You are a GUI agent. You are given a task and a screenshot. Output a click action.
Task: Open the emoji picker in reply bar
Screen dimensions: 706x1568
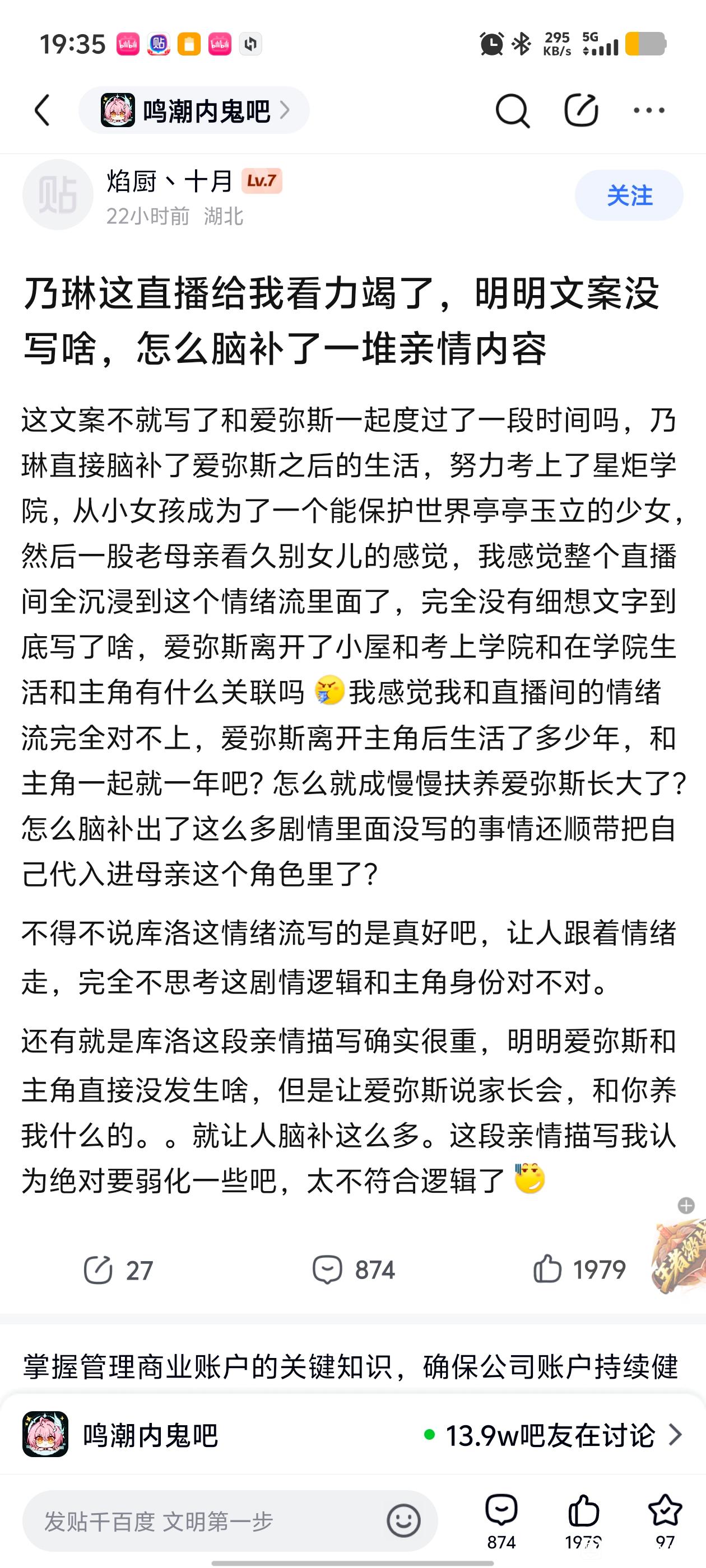[403, 1522]
